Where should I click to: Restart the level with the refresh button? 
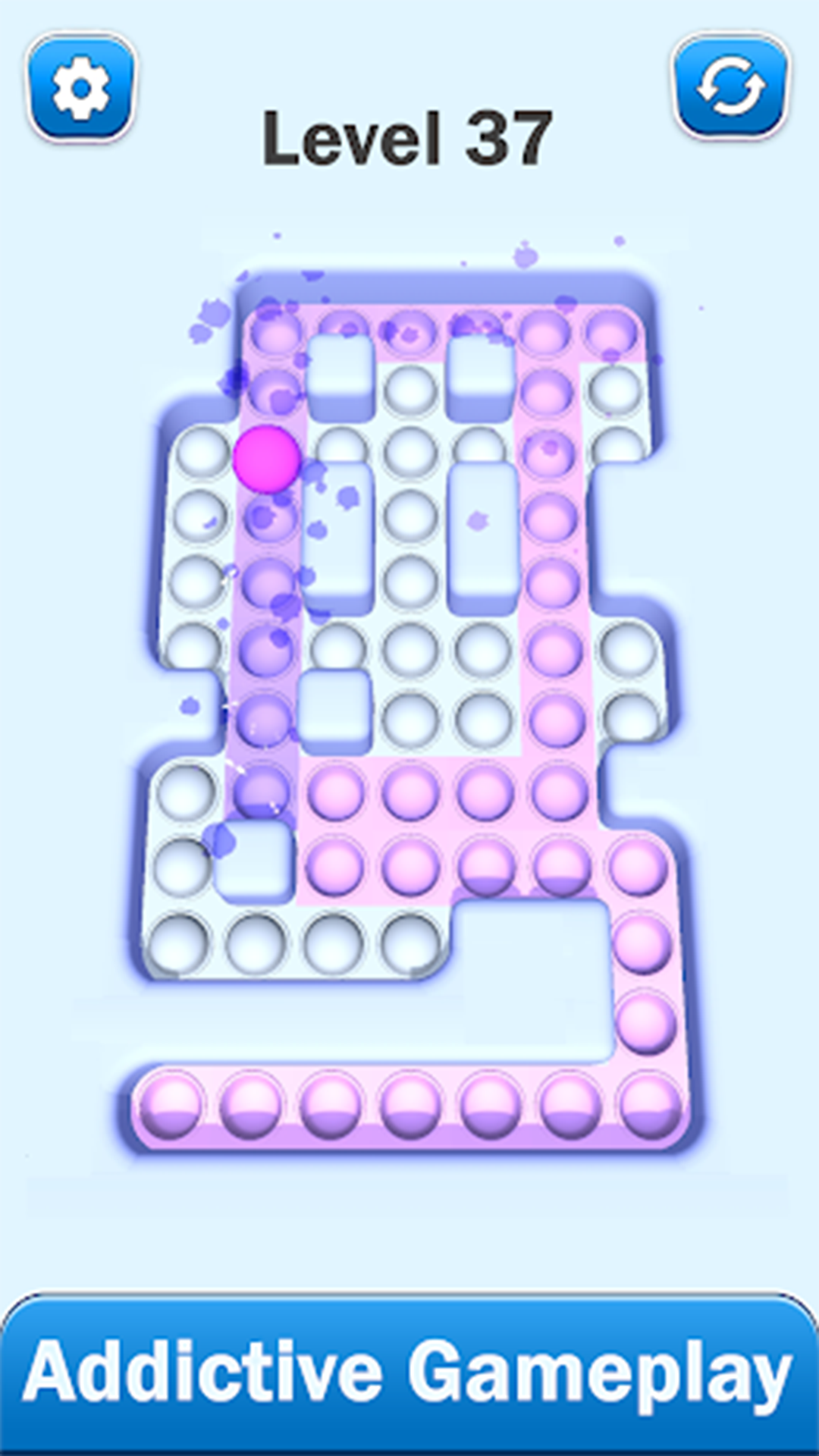pyautogui.click(x=731, y=87)
